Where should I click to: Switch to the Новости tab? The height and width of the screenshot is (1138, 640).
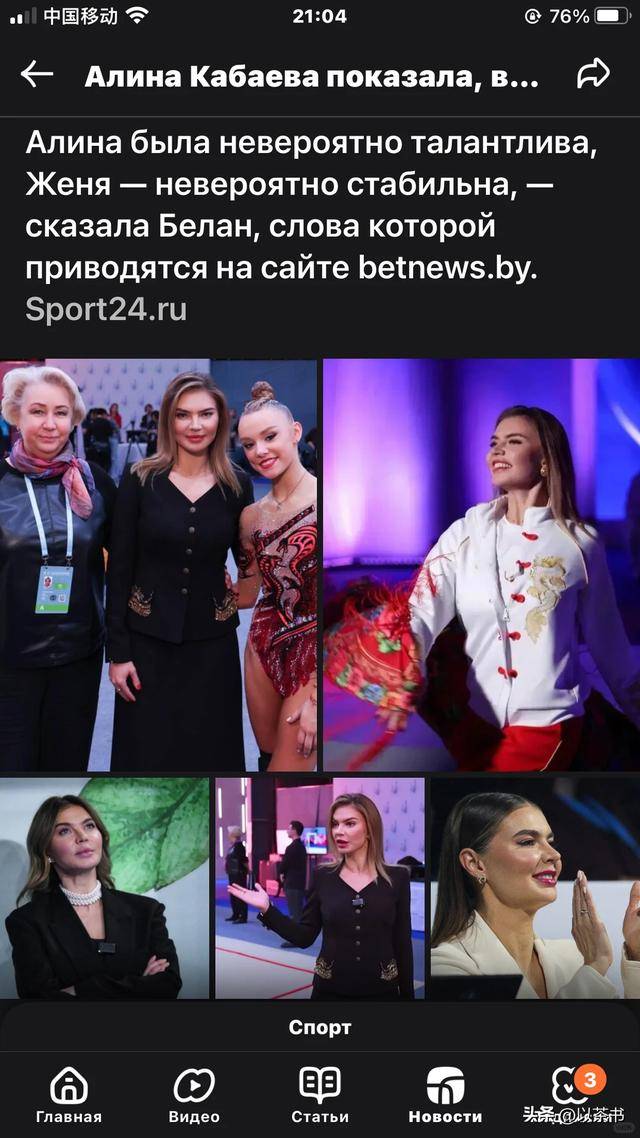[x=445, y=1095]
